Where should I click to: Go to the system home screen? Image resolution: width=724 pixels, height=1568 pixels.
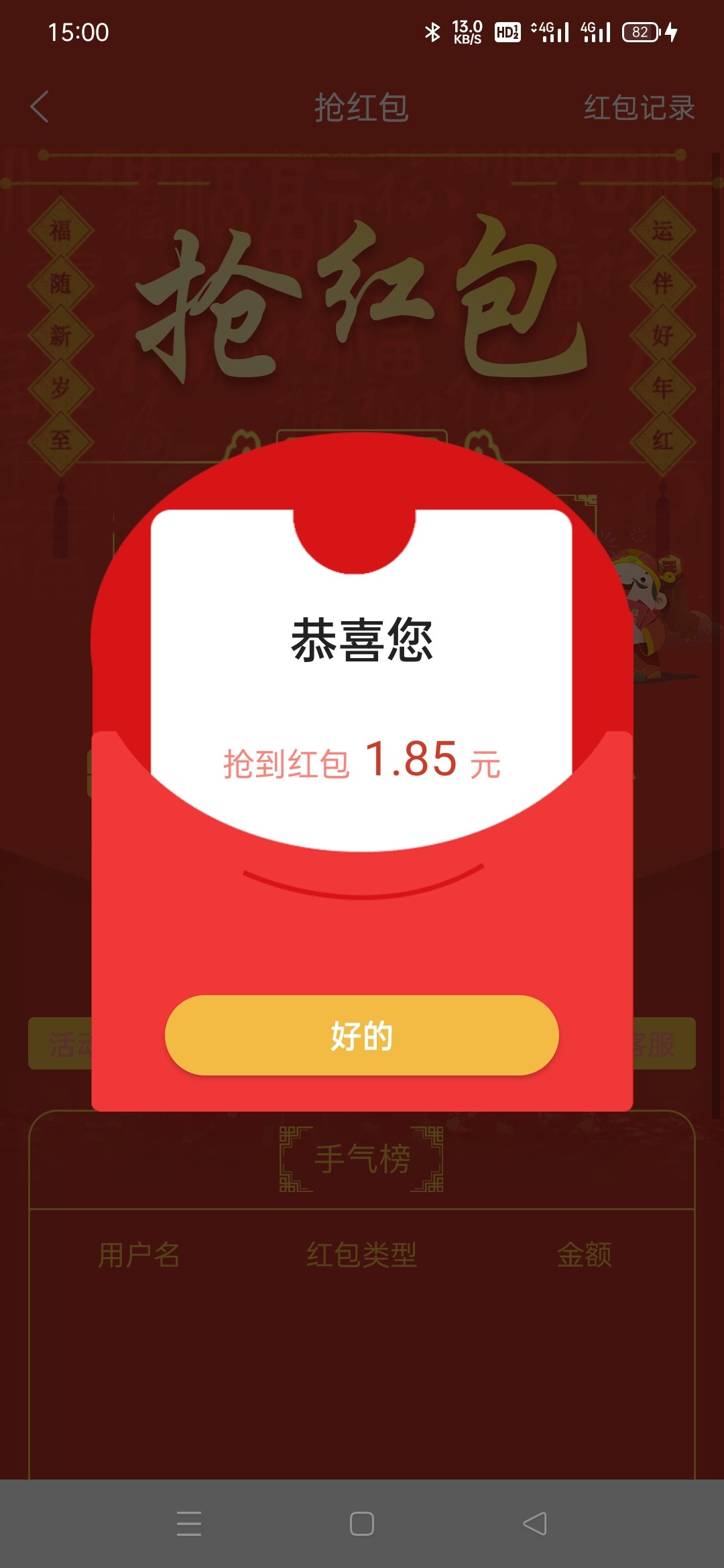[361, 1523]
